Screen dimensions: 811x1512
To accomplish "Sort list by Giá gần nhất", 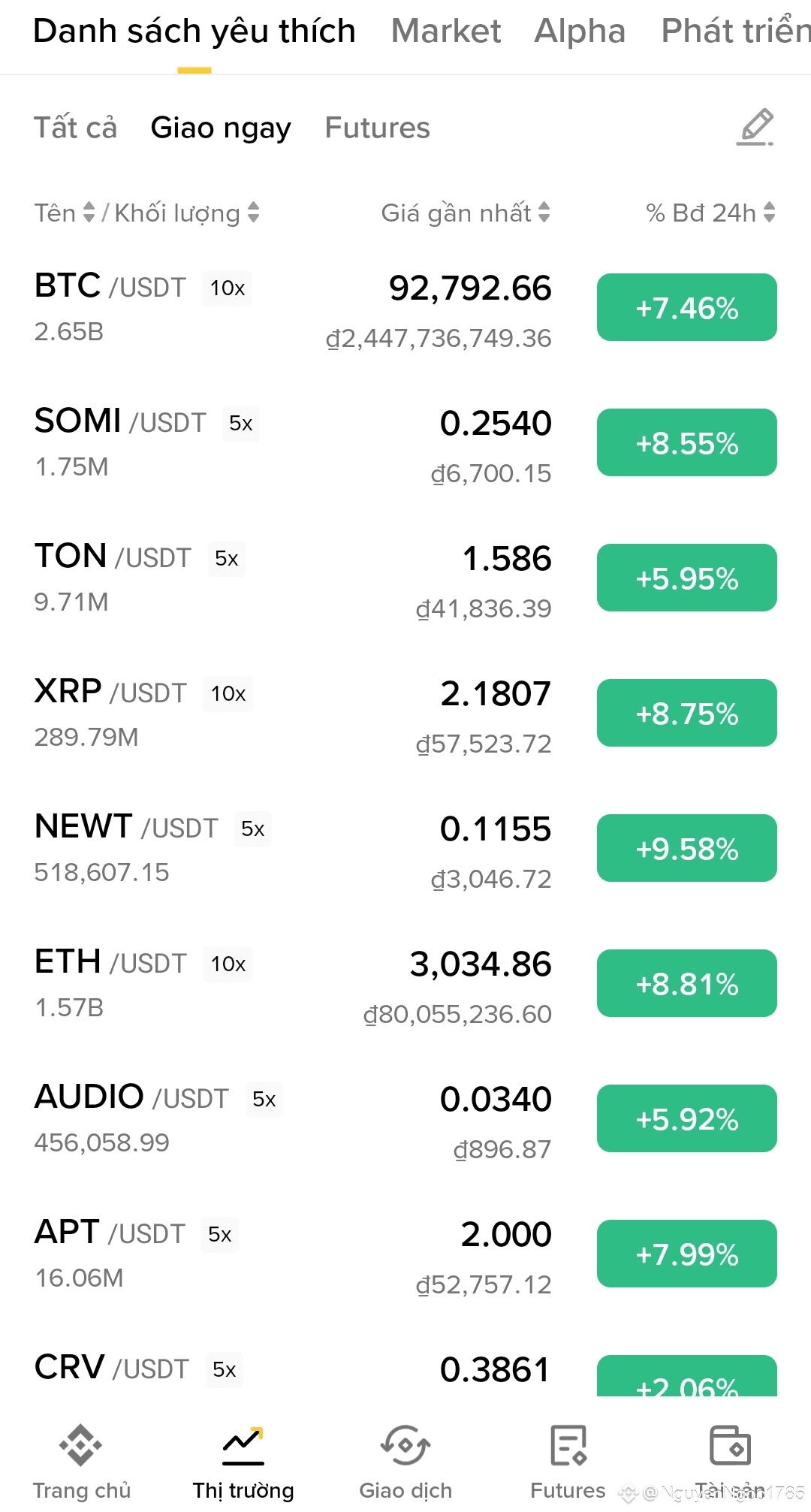I will 466,213.
